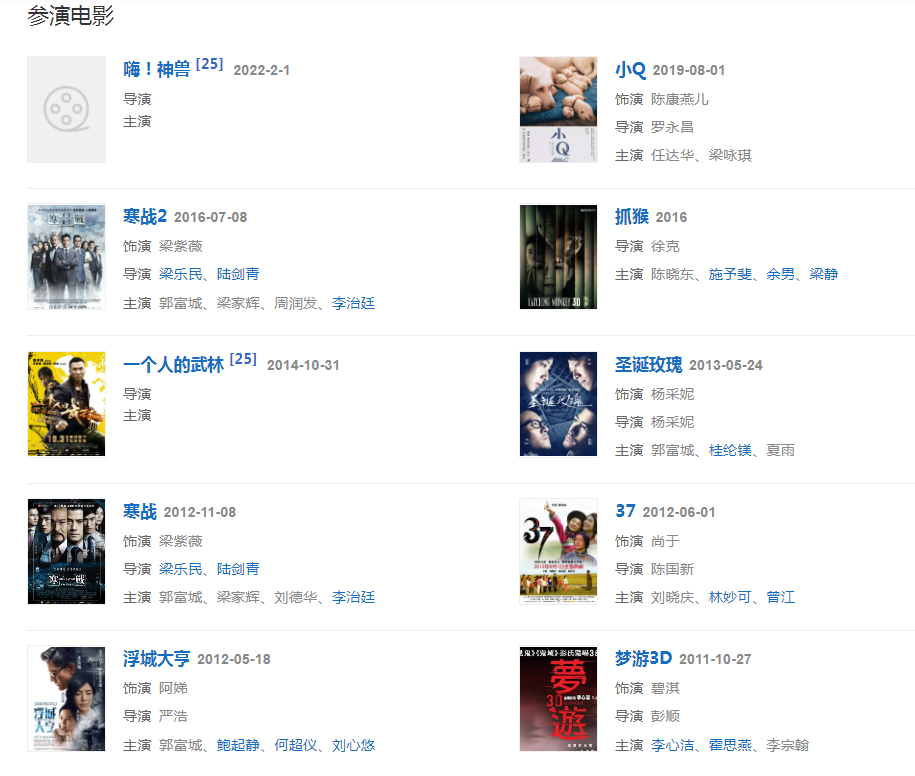The image size is (915, 776).
Task: Open actor 鲍起静 under 浮城大亨
Action: (x=238, y=745)
